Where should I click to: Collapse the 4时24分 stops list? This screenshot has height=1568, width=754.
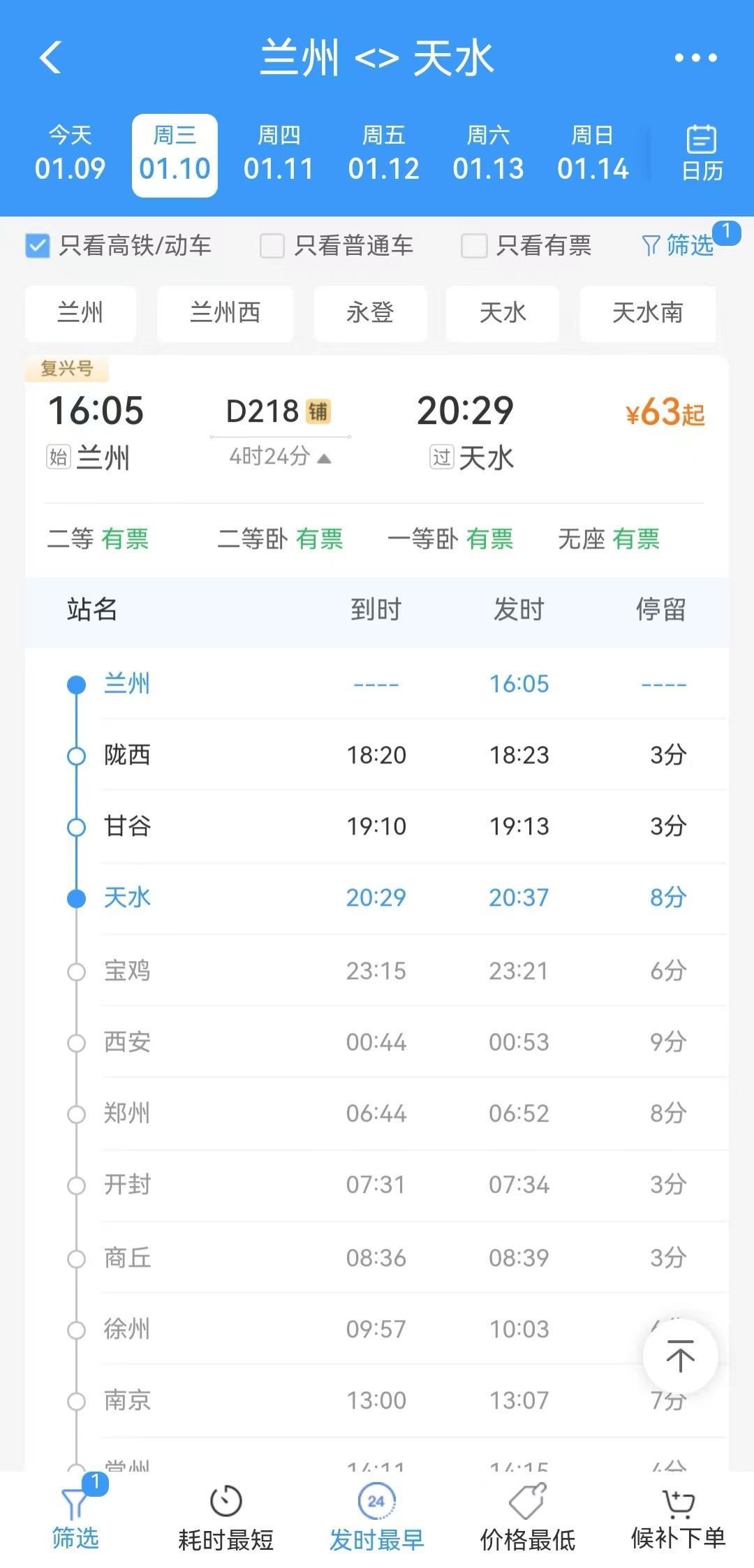coord(280,457)
